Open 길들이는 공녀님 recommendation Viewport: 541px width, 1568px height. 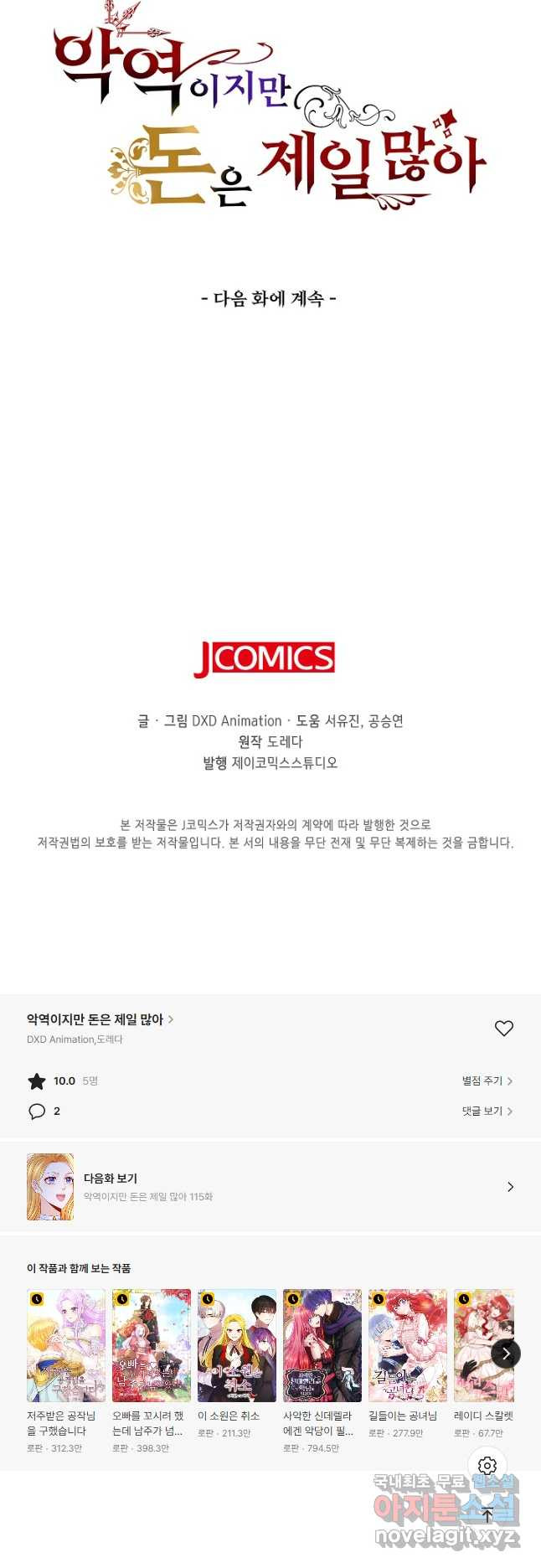click(x=408, y=1346)
